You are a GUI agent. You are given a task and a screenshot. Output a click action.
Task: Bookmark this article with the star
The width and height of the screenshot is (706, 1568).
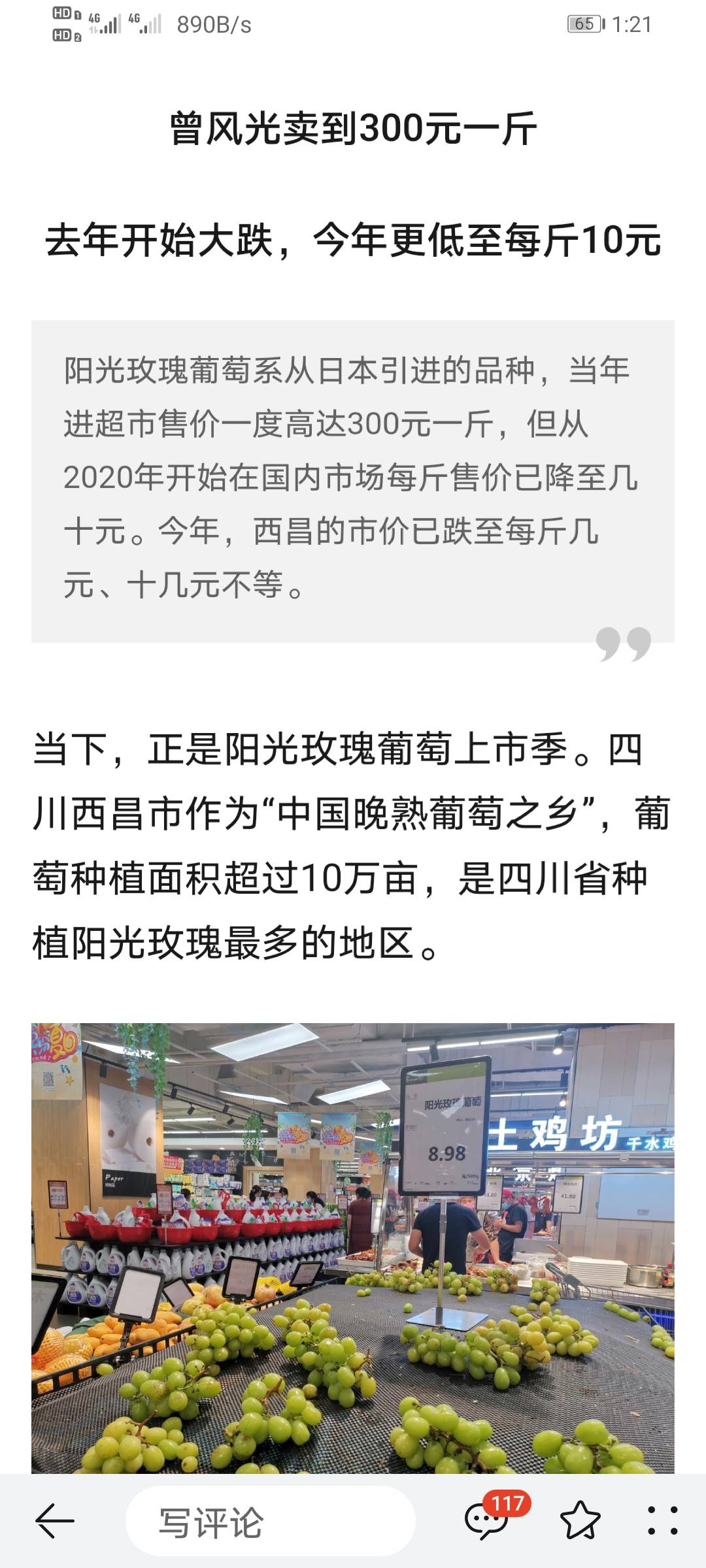(580, 1520)
